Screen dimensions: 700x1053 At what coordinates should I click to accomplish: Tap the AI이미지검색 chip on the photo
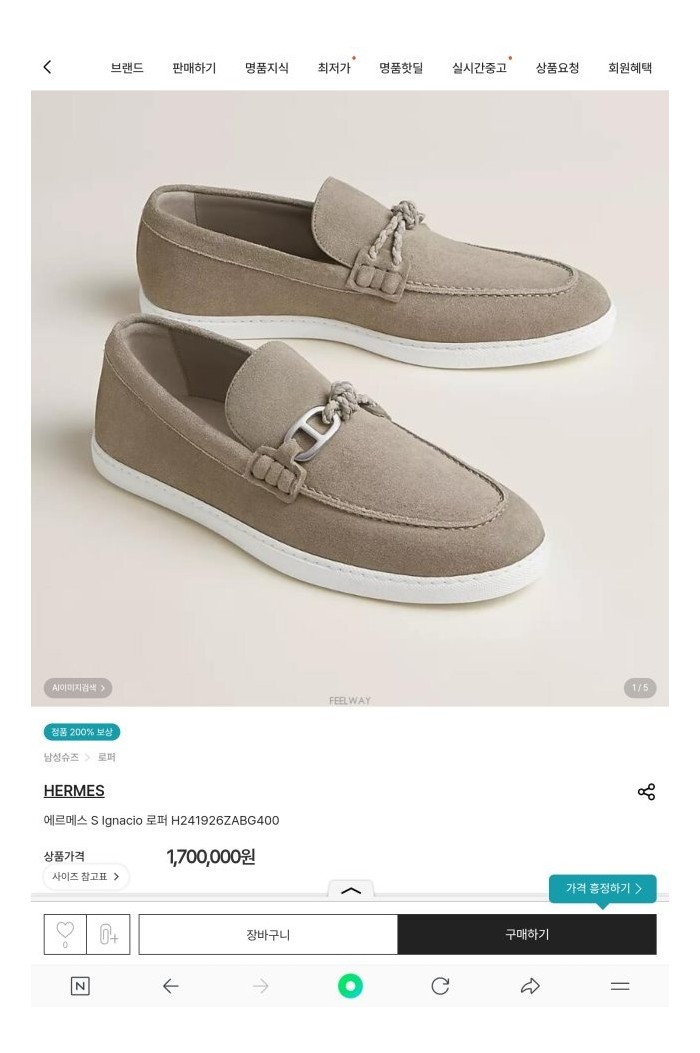pos(77,688)
